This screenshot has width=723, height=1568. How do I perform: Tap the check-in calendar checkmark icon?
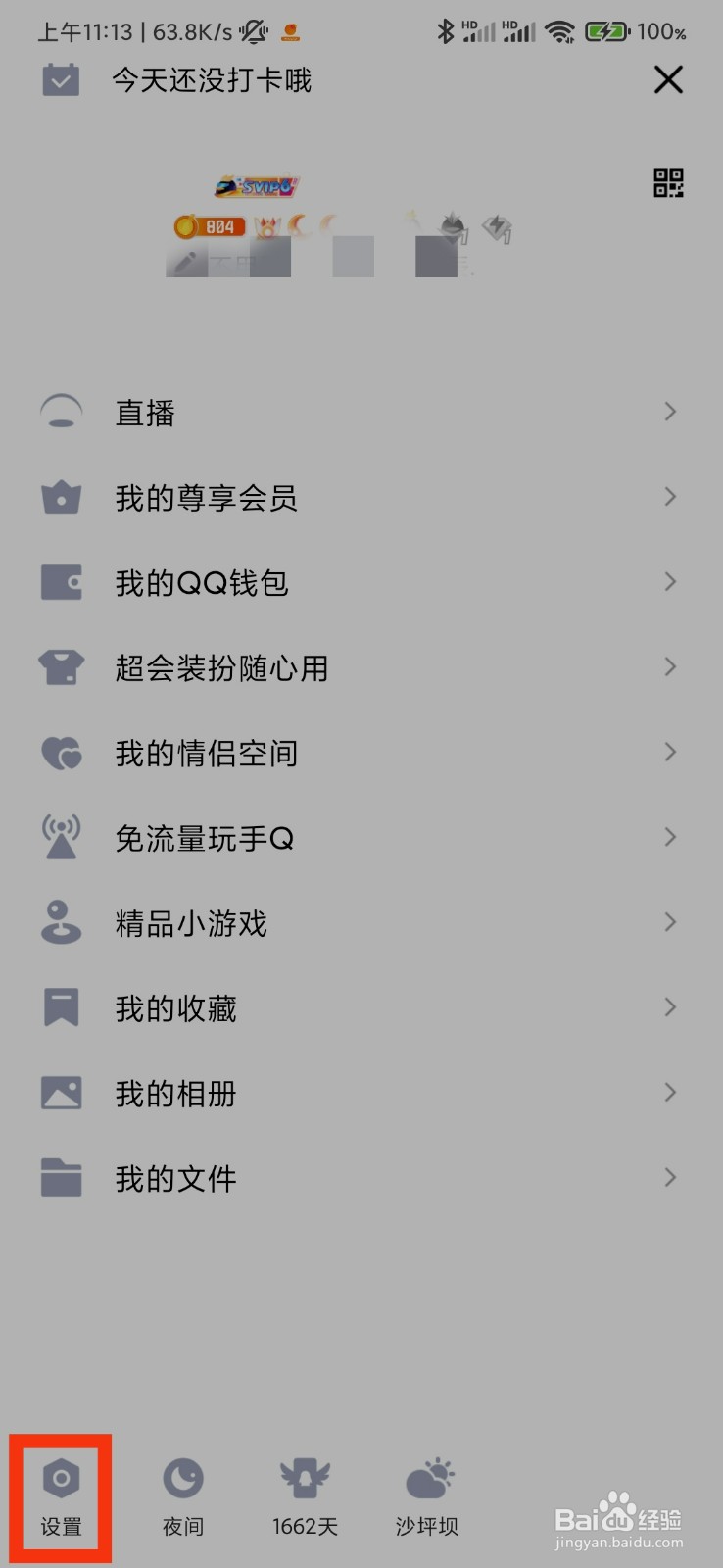[x=61, y=79]
